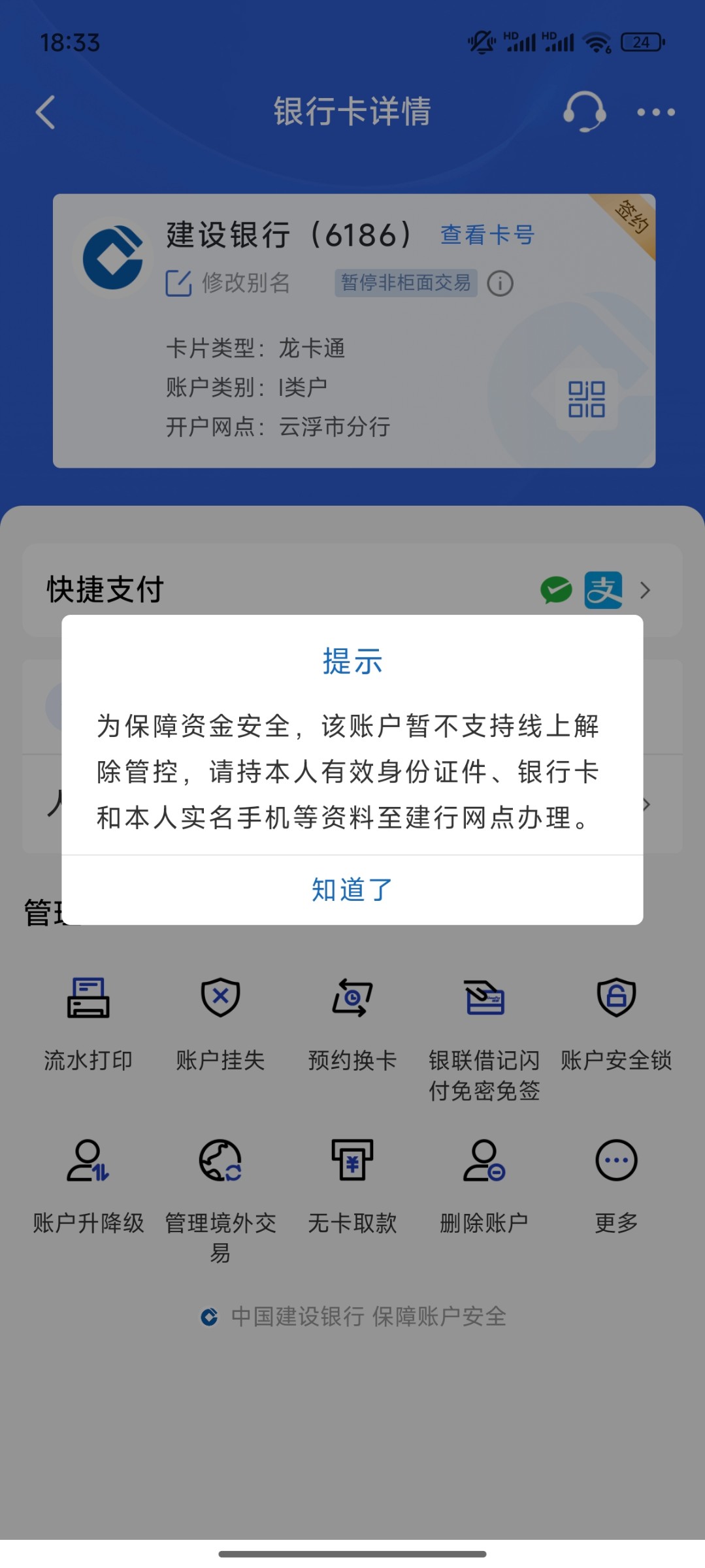Show the card QR code
Screen dimensions: 705x1568
[586, 400]
